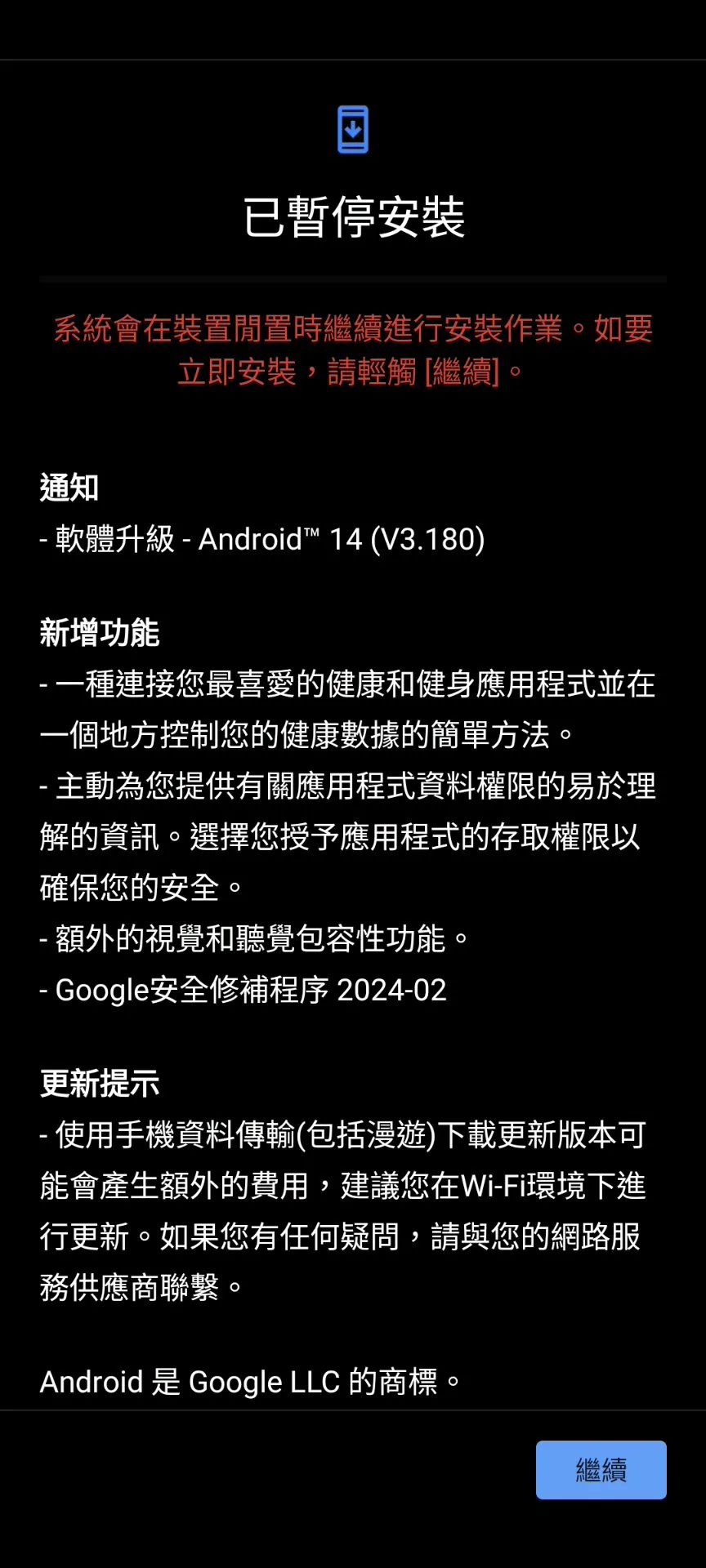The width and height of the screenshot is (706, 1568).
Task: Click the downward arrow inside the phone icon
Action: [352, 128]
